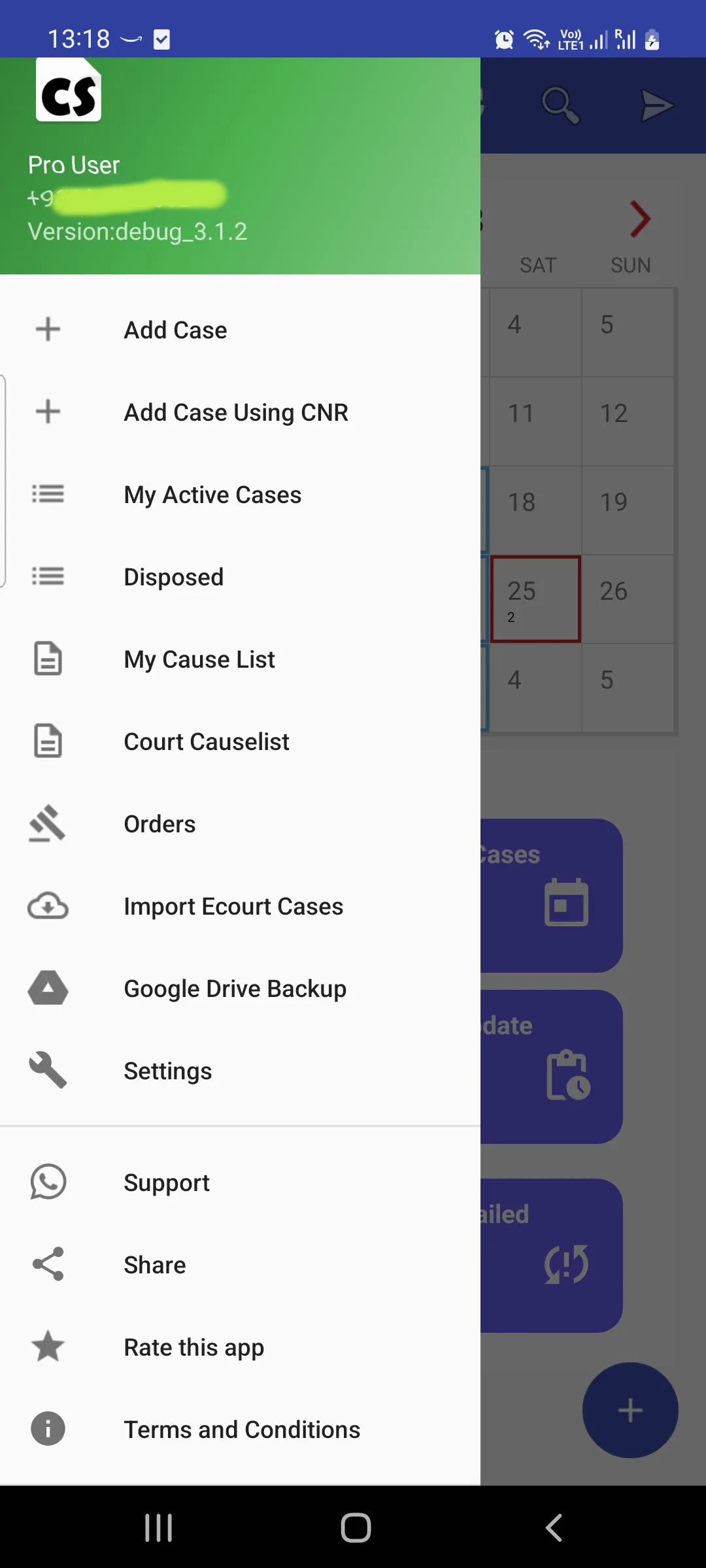This screenshot has width=706, height=1568.
Task: View My Active Cases
Action: (x=212, y=495)
